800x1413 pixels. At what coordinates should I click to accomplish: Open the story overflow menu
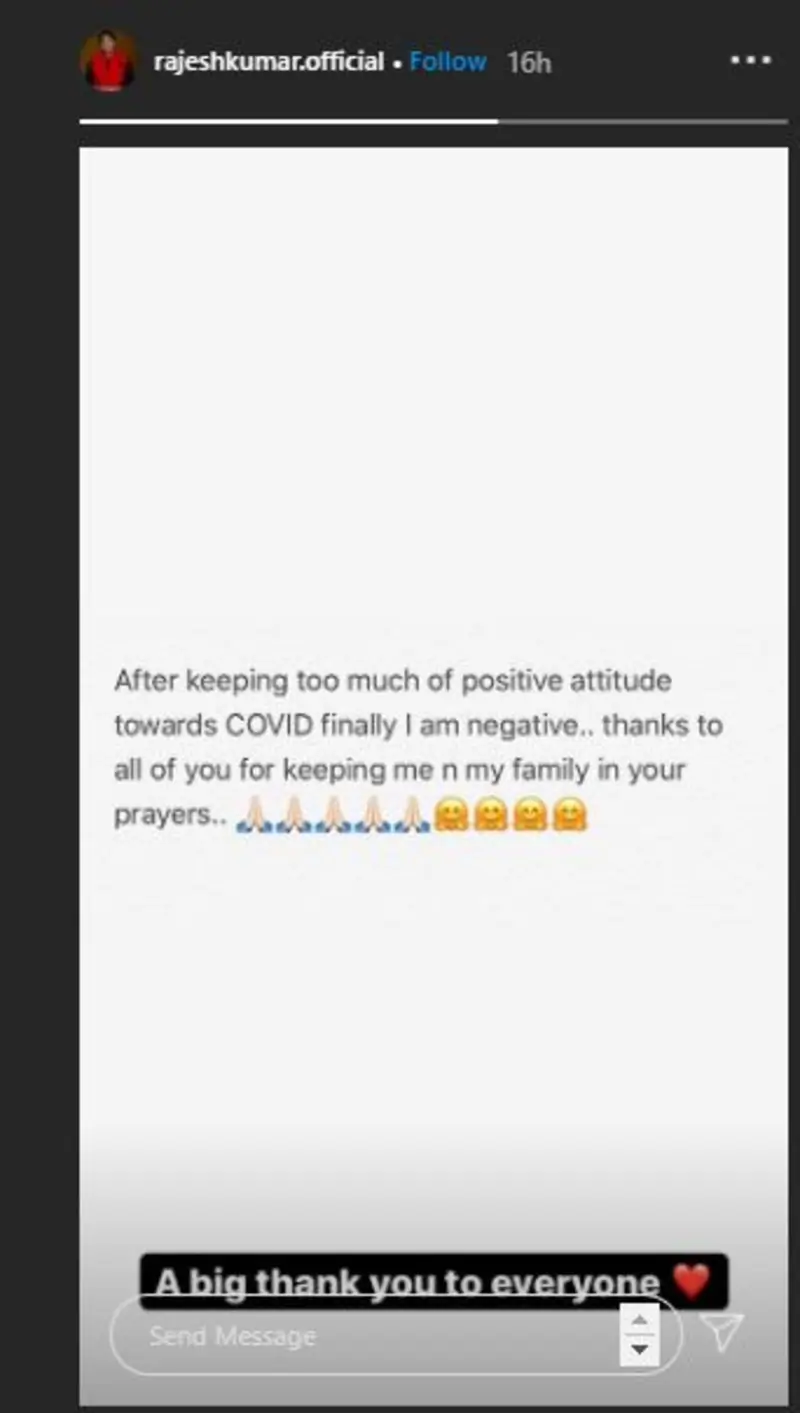[751, 61]
